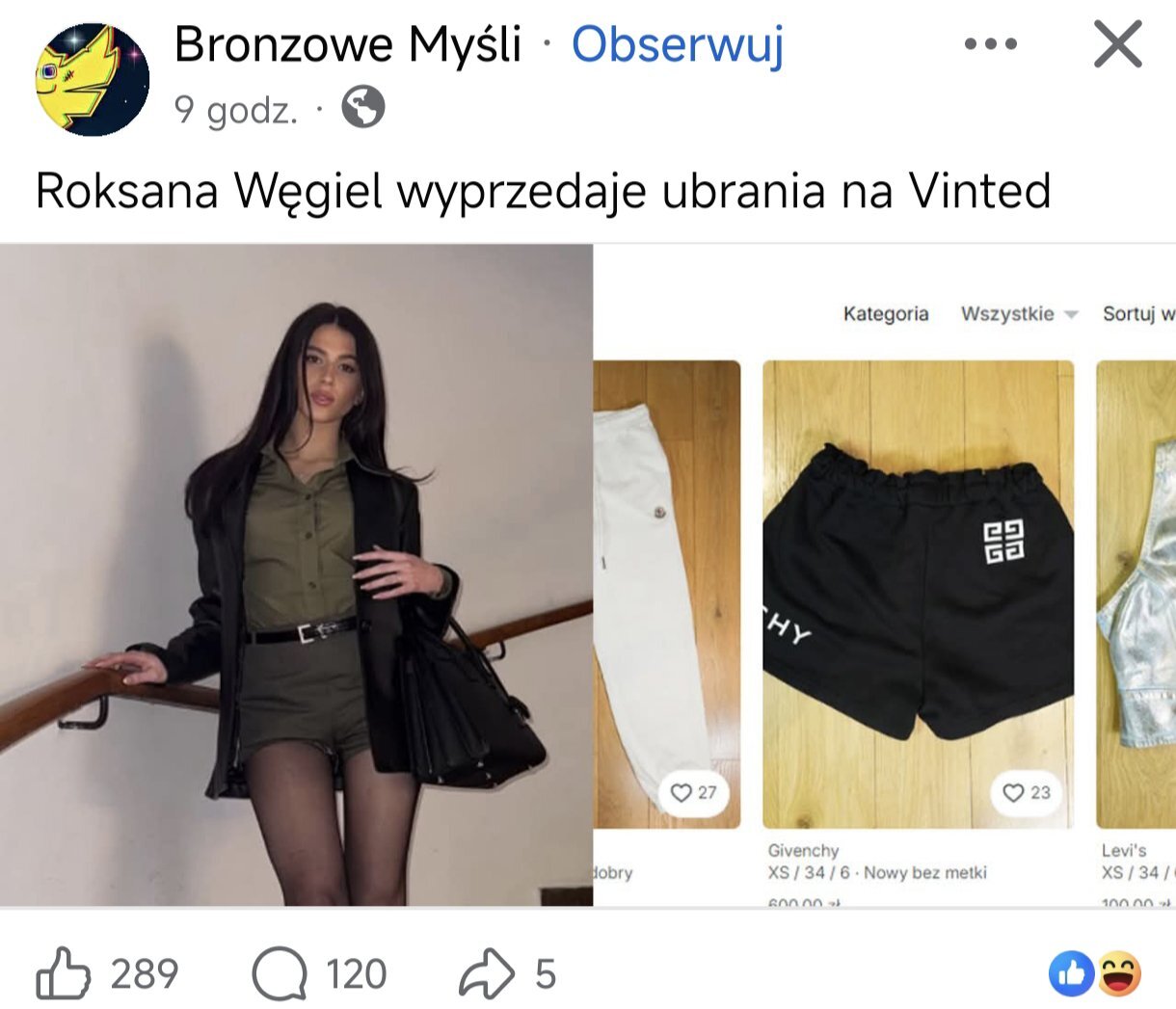1176x1009 pixels.
Task: Open the Bronzowe Myśli page name
Action: 347,44
